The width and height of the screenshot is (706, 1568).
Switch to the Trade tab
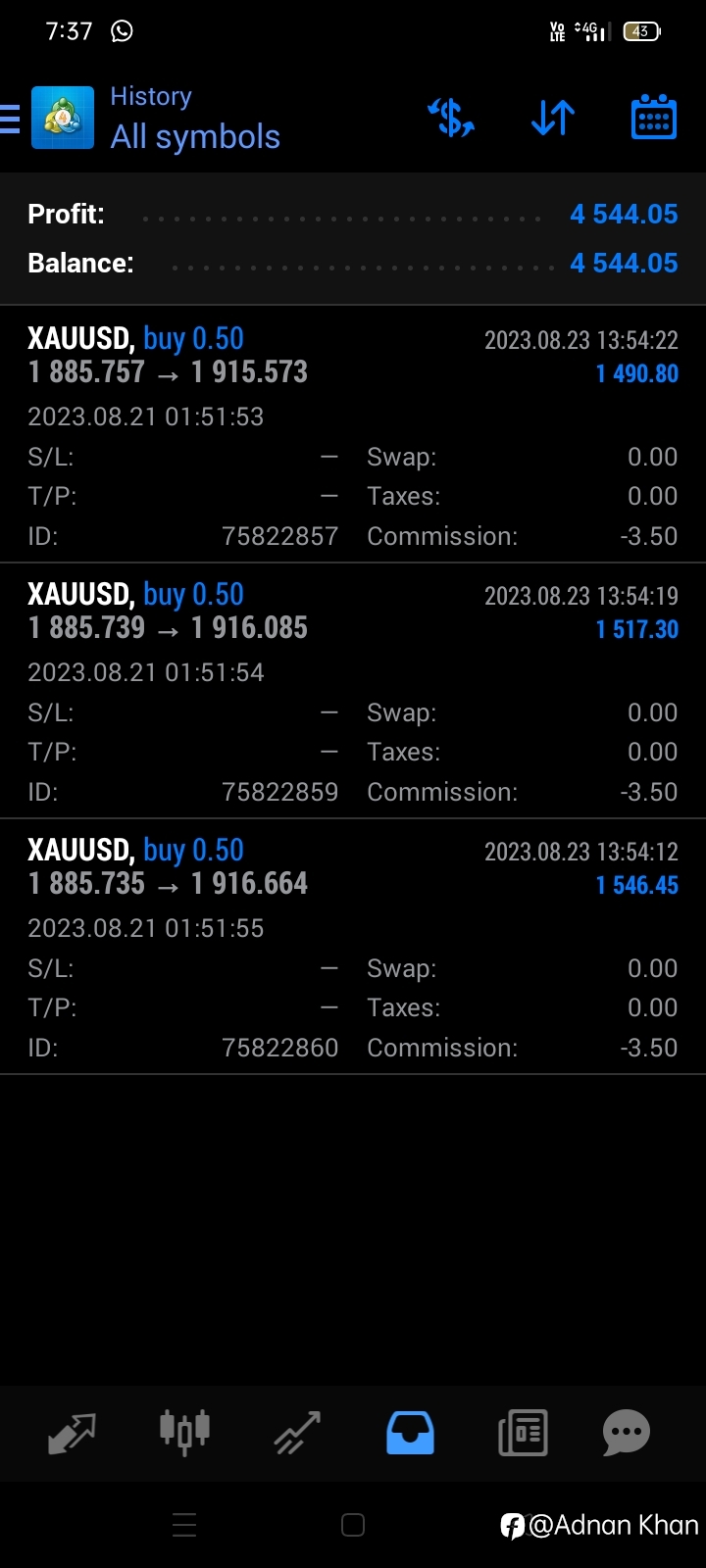click(x=297, y=1433)
